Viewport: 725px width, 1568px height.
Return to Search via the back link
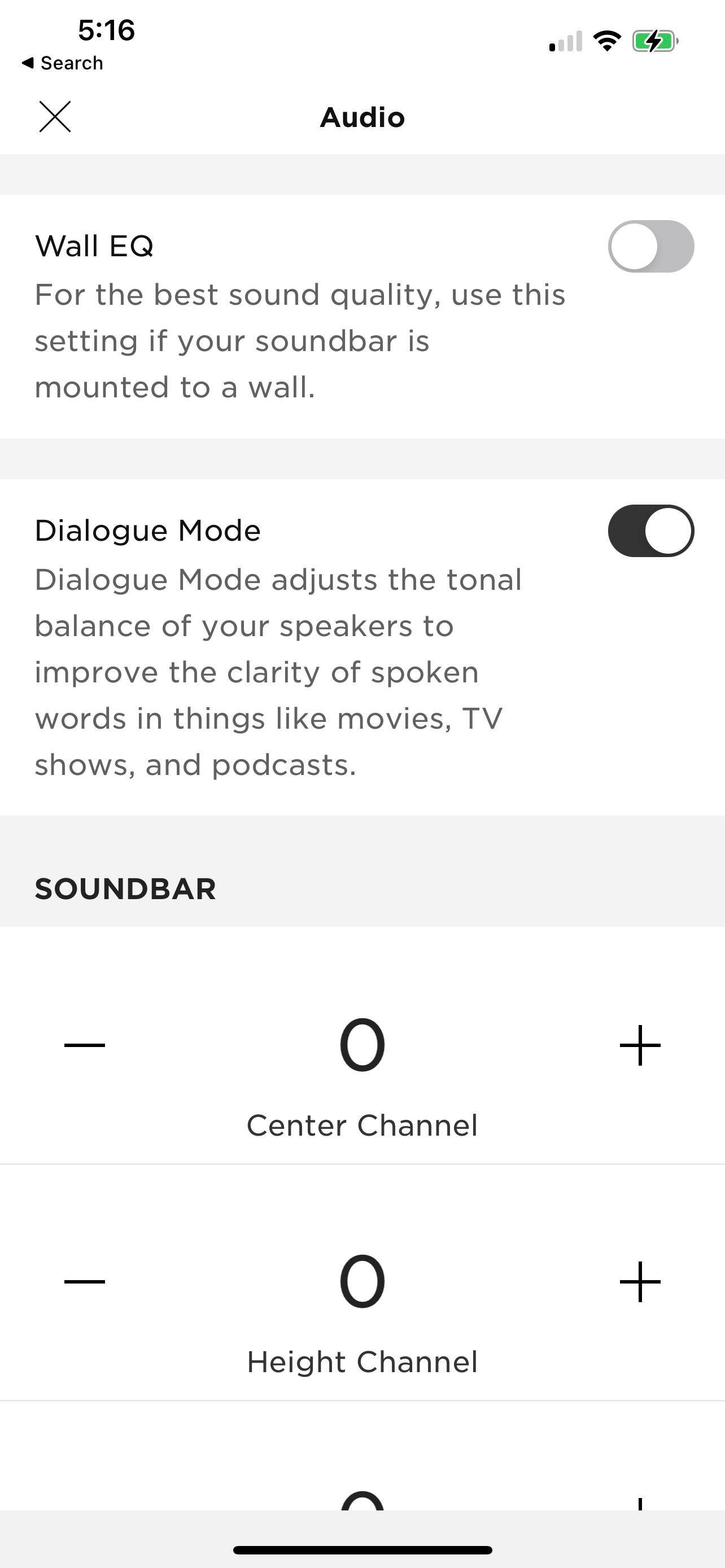click(62, 63)
